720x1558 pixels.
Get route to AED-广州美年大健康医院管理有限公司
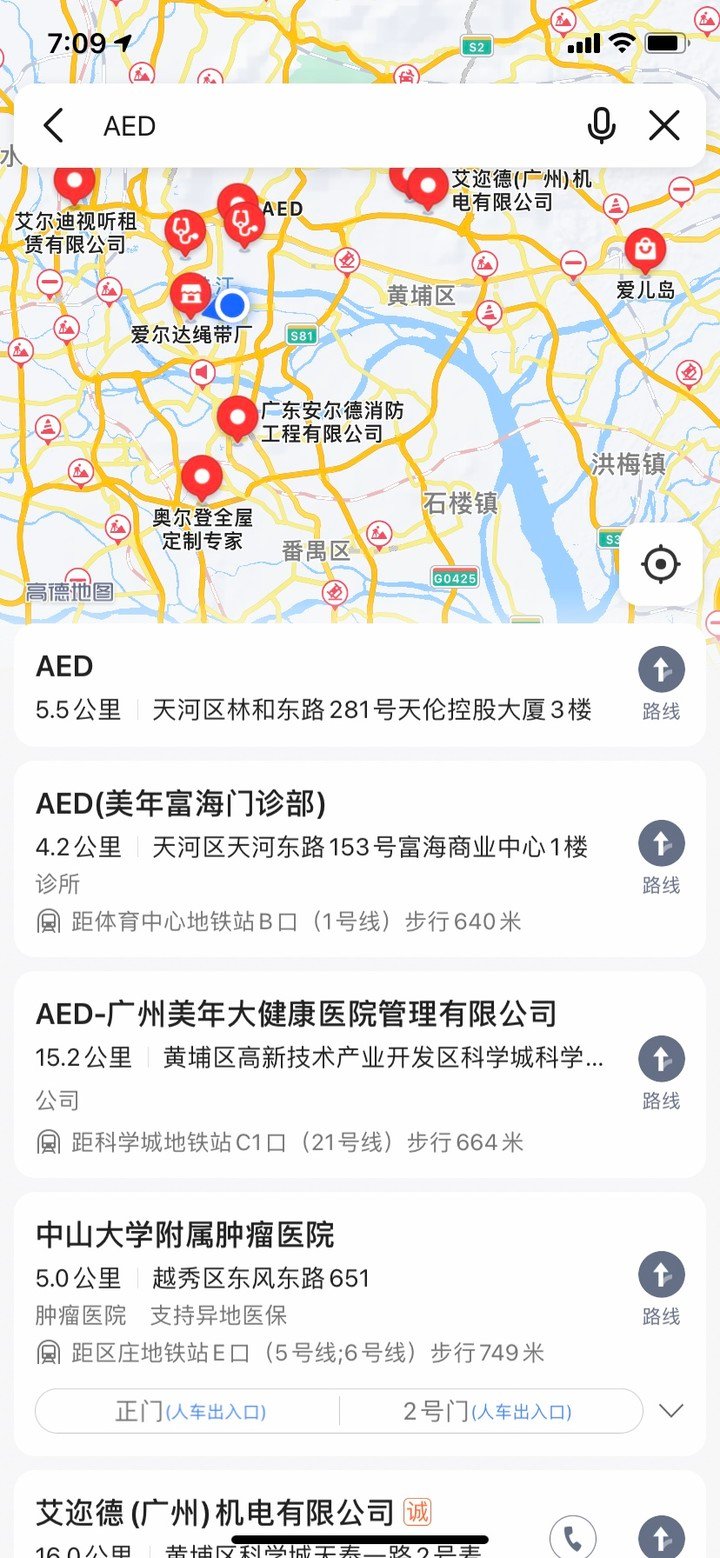[661, 1074]
